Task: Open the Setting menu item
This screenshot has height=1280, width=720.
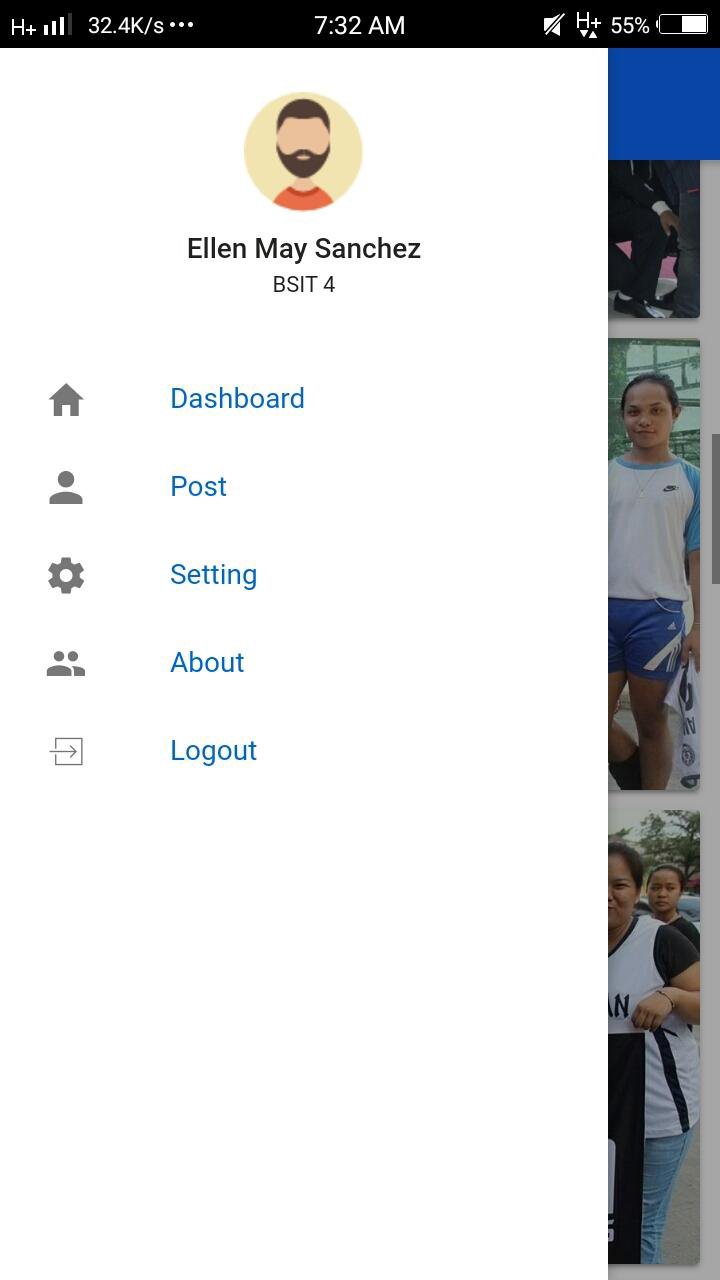Action: coord(304,575)
